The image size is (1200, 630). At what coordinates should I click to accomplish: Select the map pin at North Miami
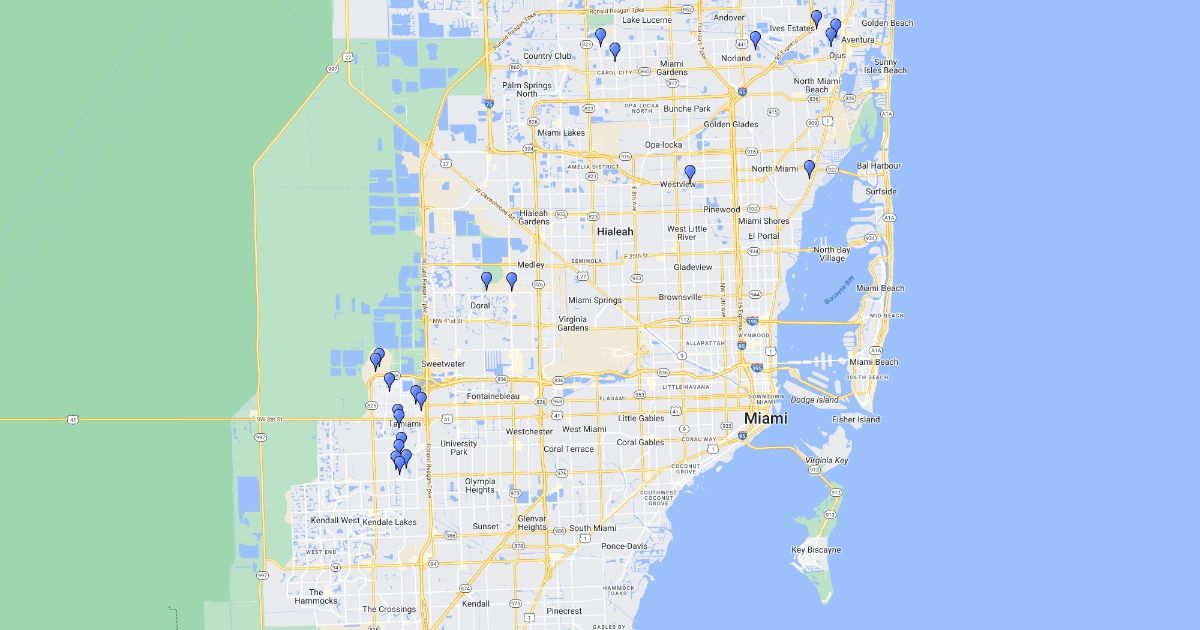tap(809, 167)
